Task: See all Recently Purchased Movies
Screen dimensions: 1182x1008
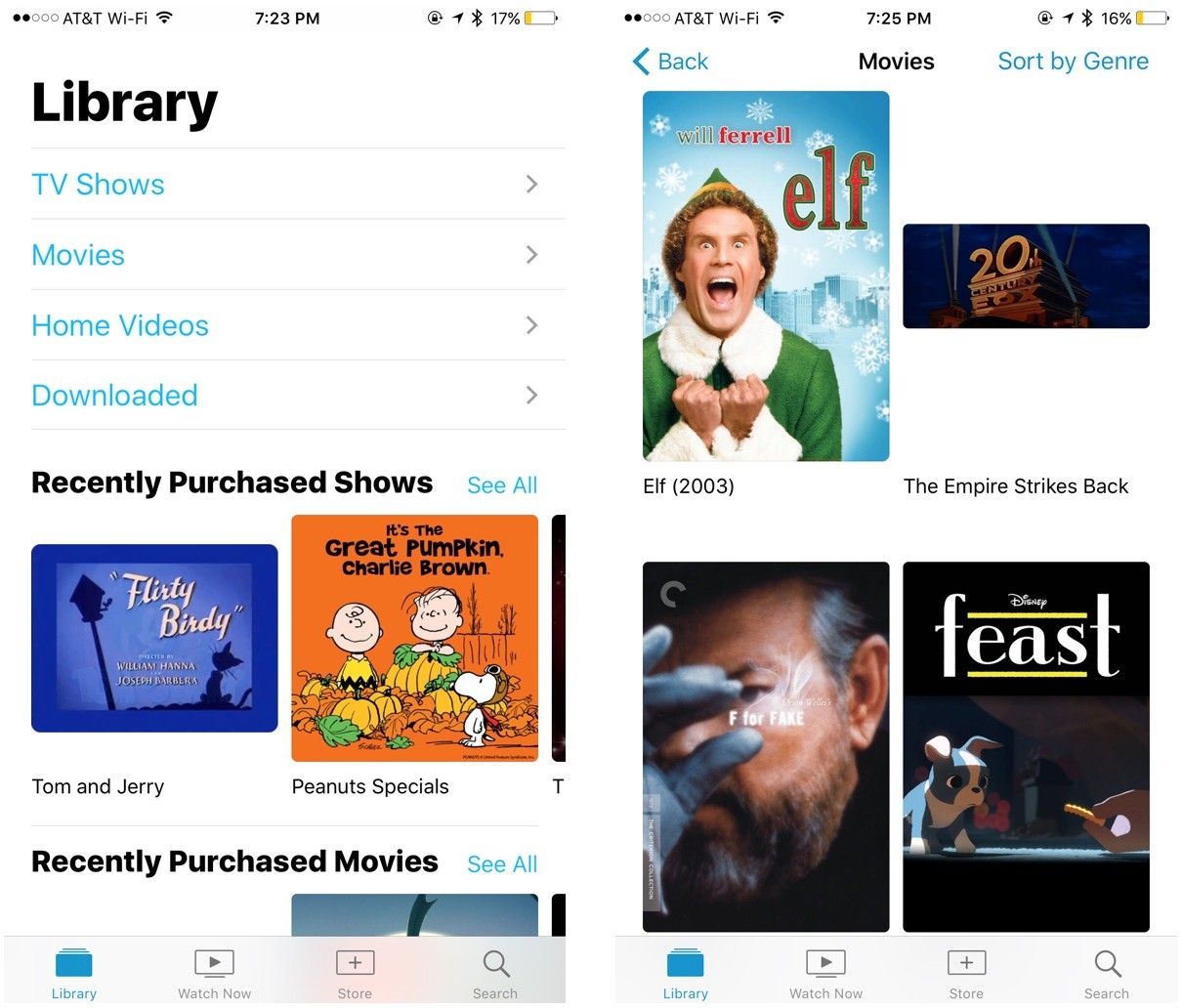Action: click(502, 864)
